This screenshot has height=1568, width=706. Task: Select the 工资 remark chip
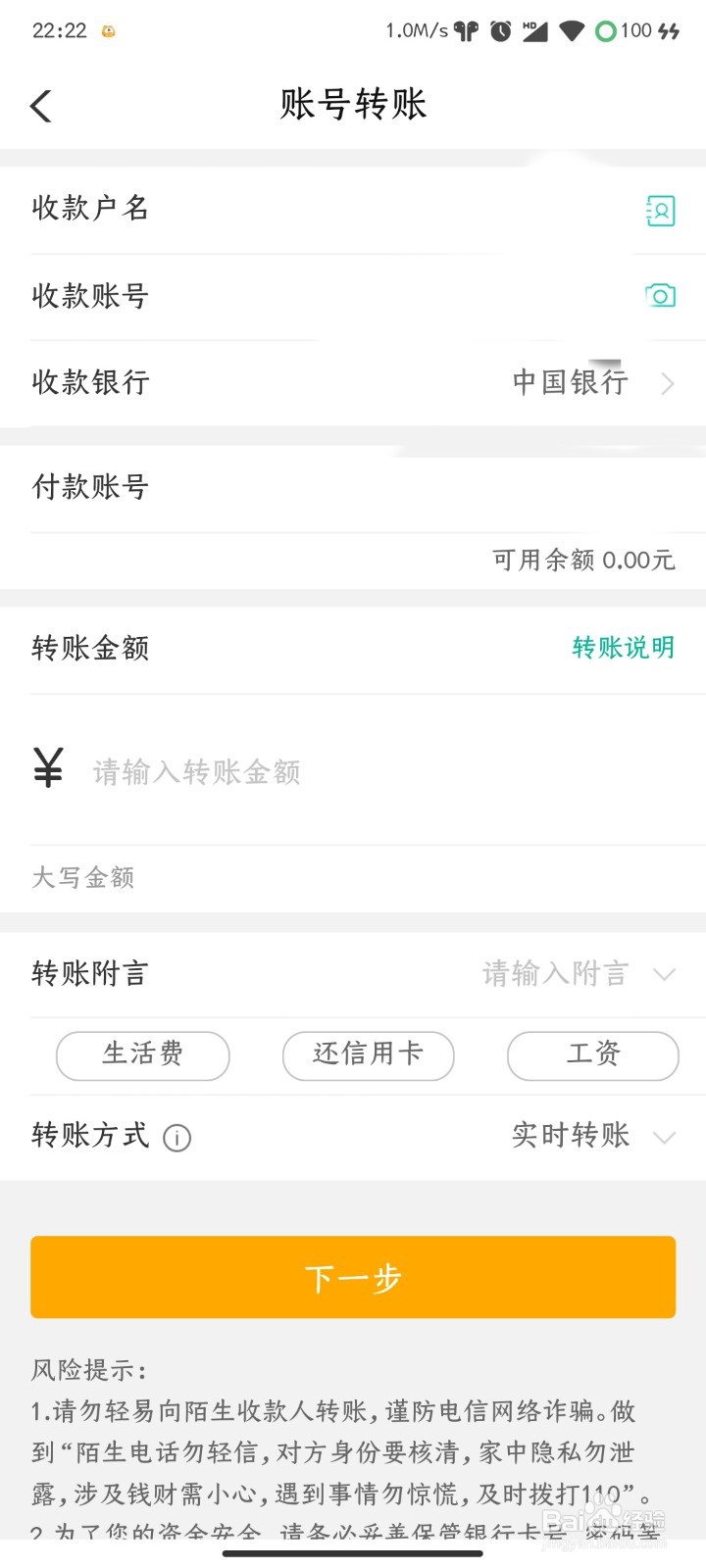point(592,1054)
